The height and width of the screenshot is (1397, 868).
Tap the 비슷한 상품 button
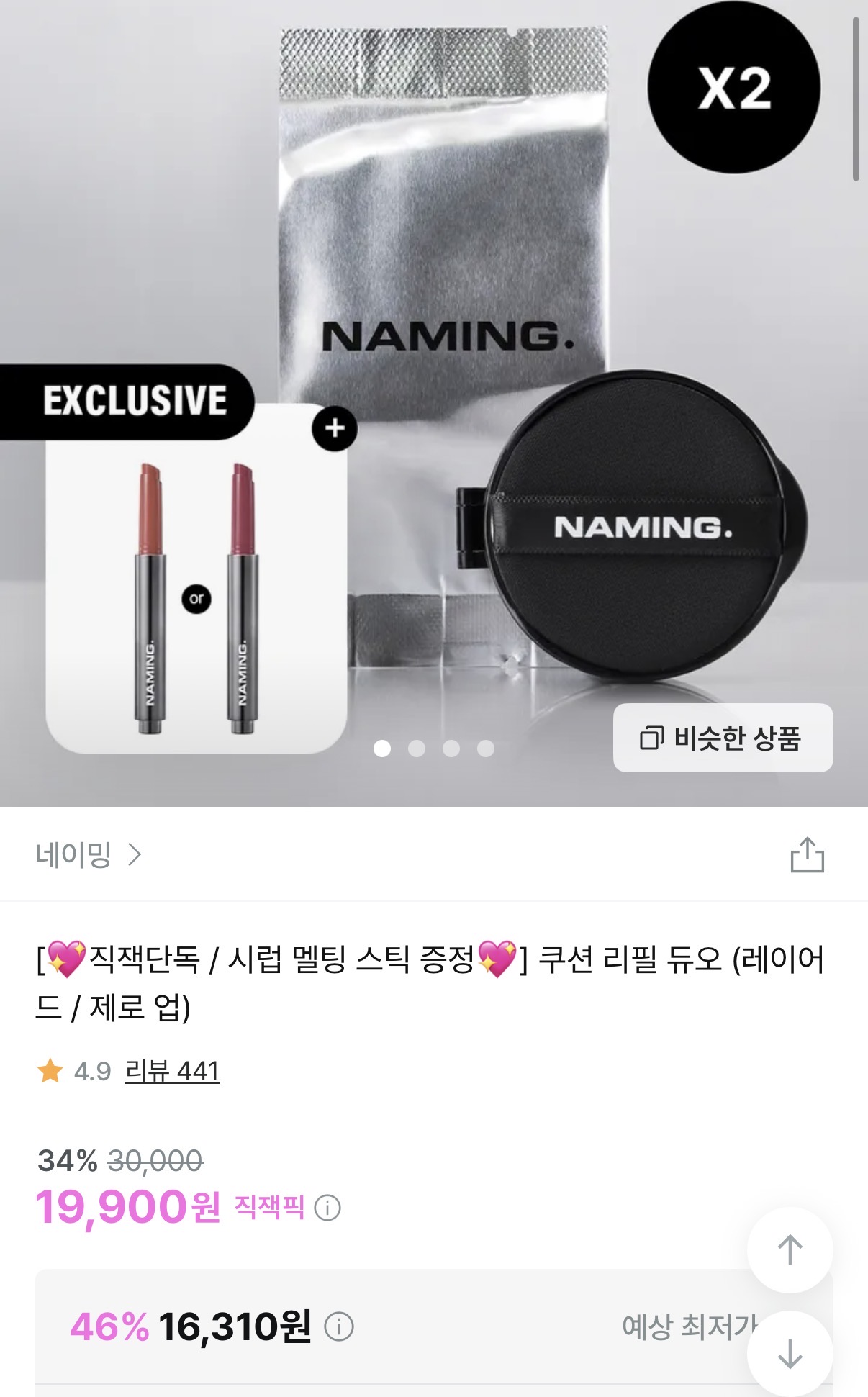tap(723, 738)
